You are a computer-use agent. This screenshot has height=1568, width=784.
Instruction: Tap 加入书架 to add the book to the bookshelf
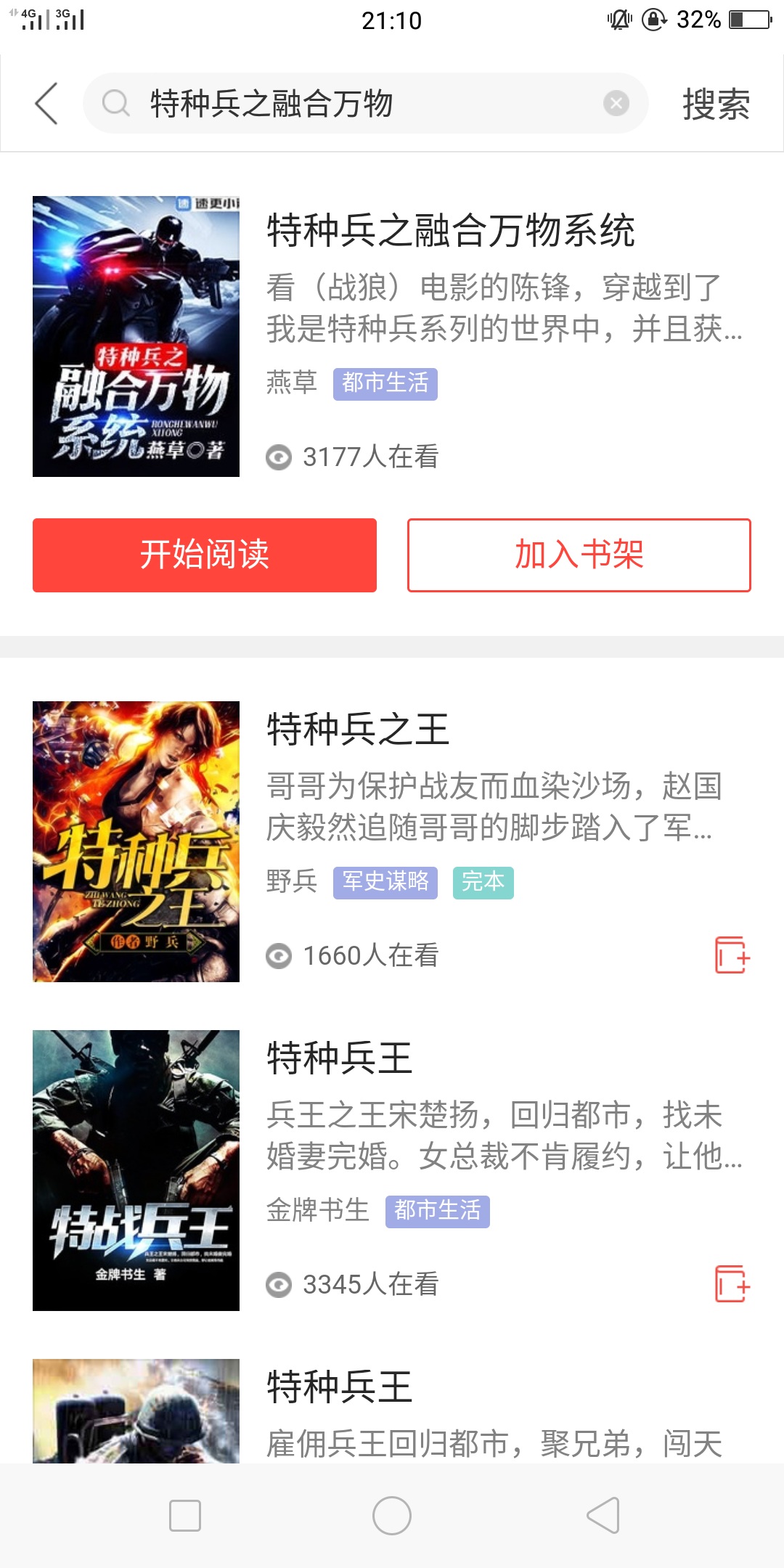[579, 555]
